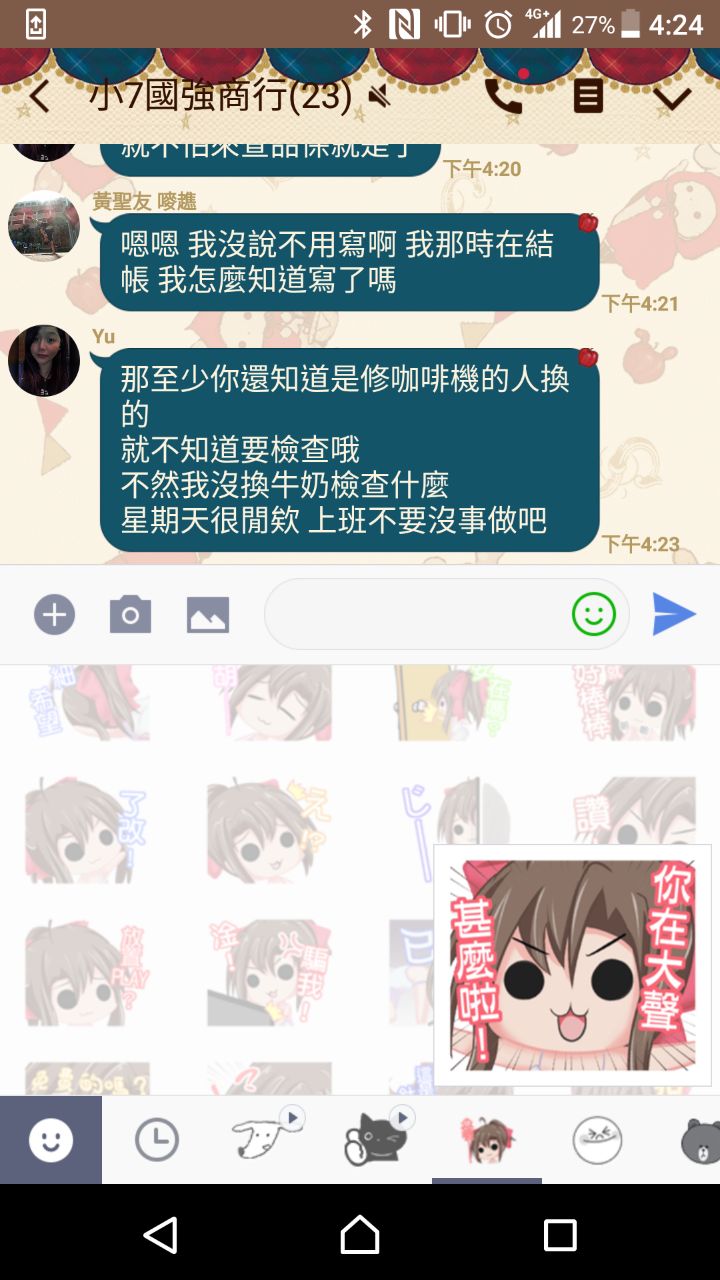Toggle the green smiley sticker button
720x1280 pixels.
(x=594, y=614)
